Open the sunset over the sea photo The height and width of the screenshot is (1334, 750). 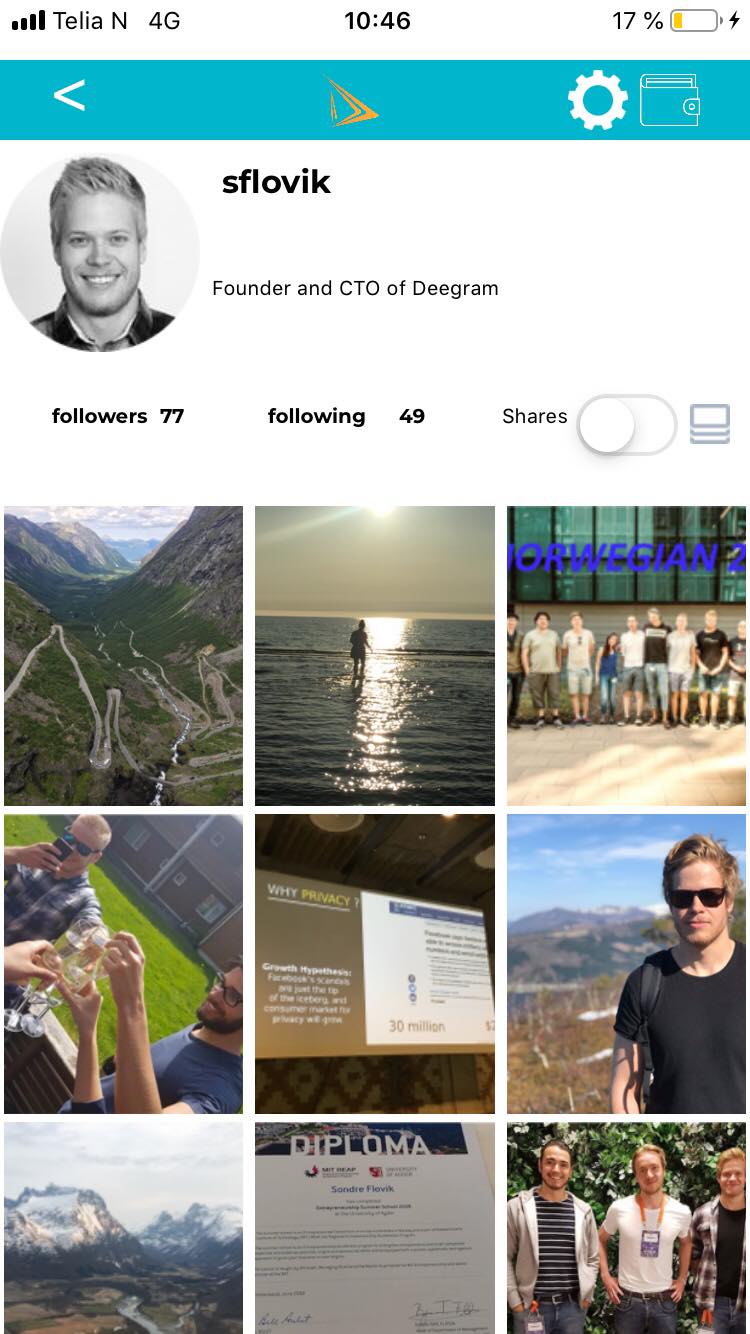pos(375,655)
